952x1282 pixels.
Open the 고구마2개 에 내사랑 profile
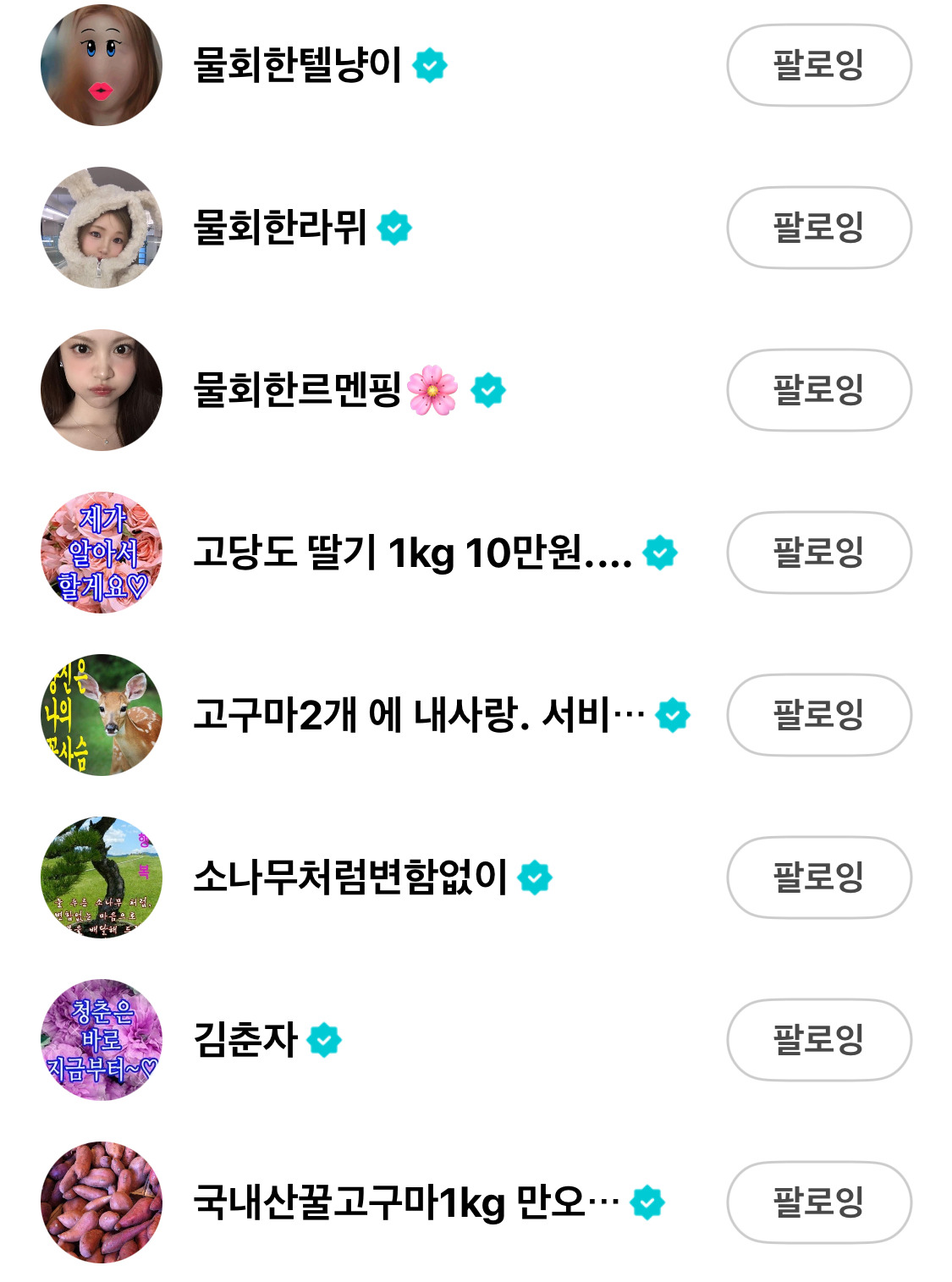pos(418,715)
